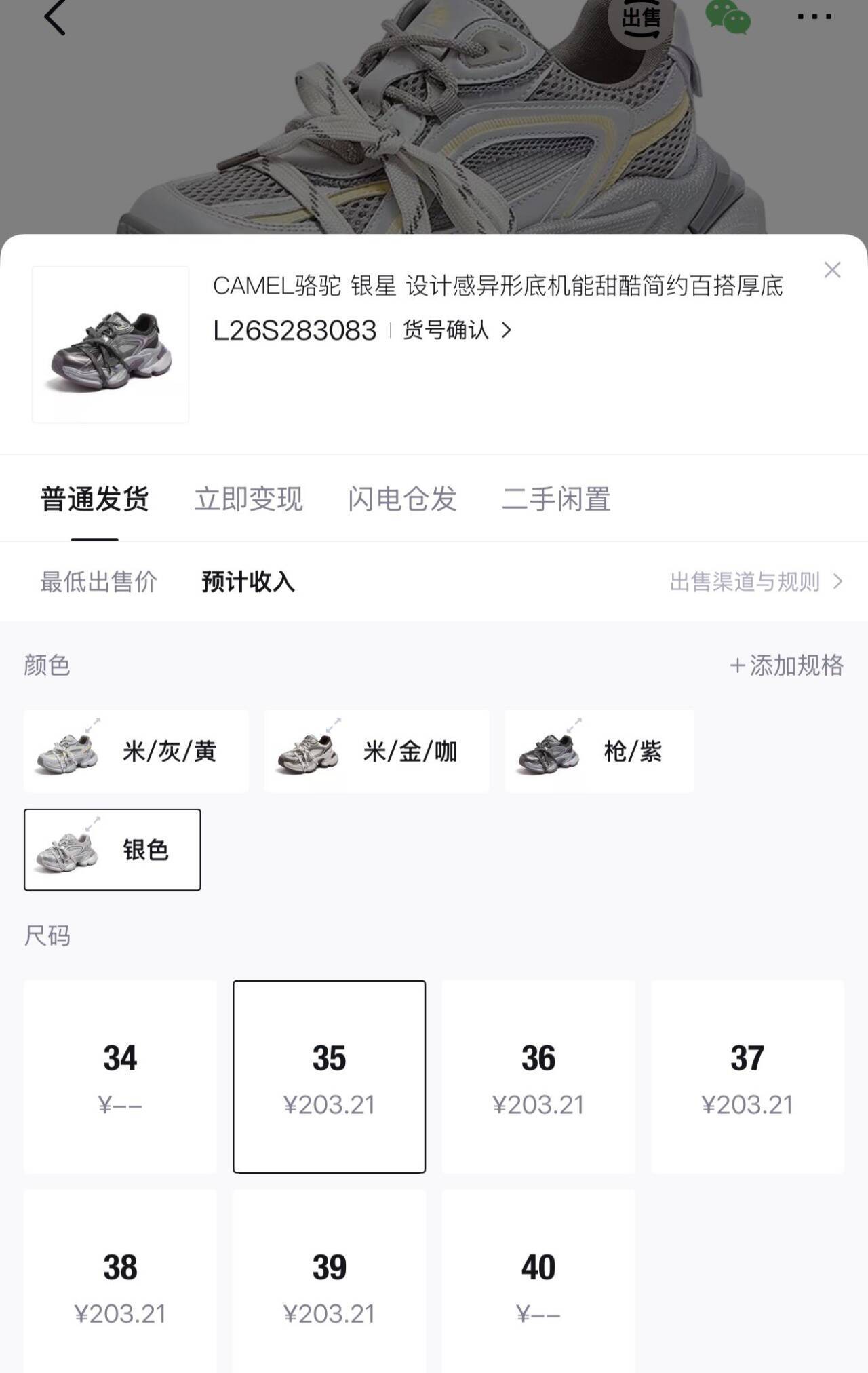Close the selling options sheet
The height and width of the screenshot is (1373, 868).
pos(832,270)
